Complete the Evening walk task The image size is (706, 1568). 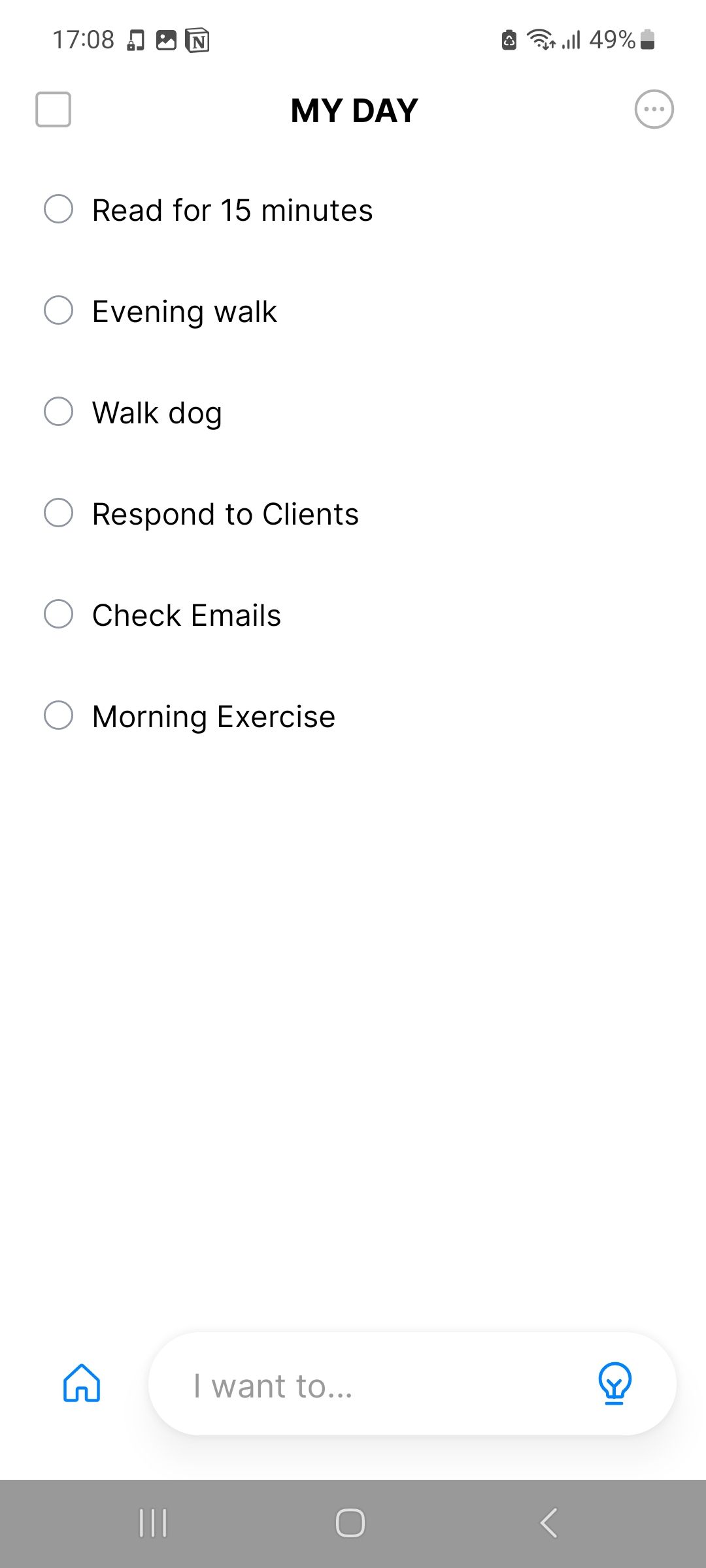coord(58,310)
